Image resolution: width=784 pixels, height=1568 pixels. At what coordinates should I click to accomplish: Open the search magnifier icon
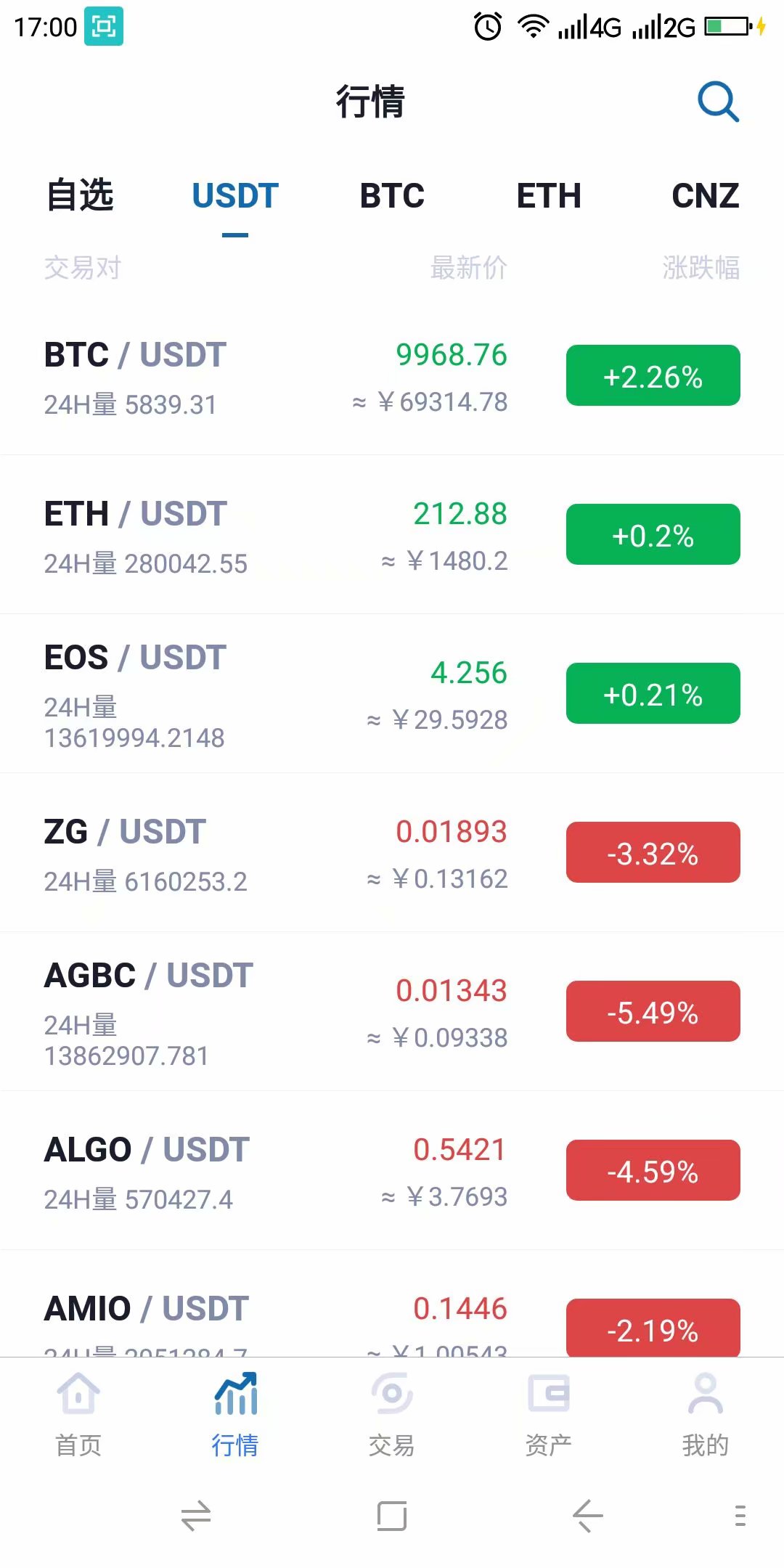coord(718,102)
